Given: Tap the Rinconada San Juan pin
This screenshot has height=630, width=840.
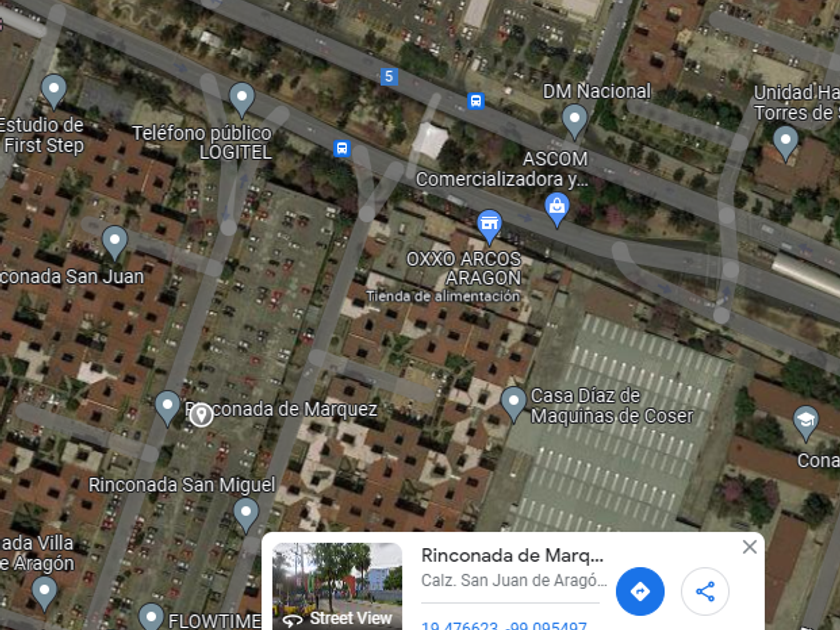Looking at the screenshot, I should pyautogui.click(x=115, y=242).
